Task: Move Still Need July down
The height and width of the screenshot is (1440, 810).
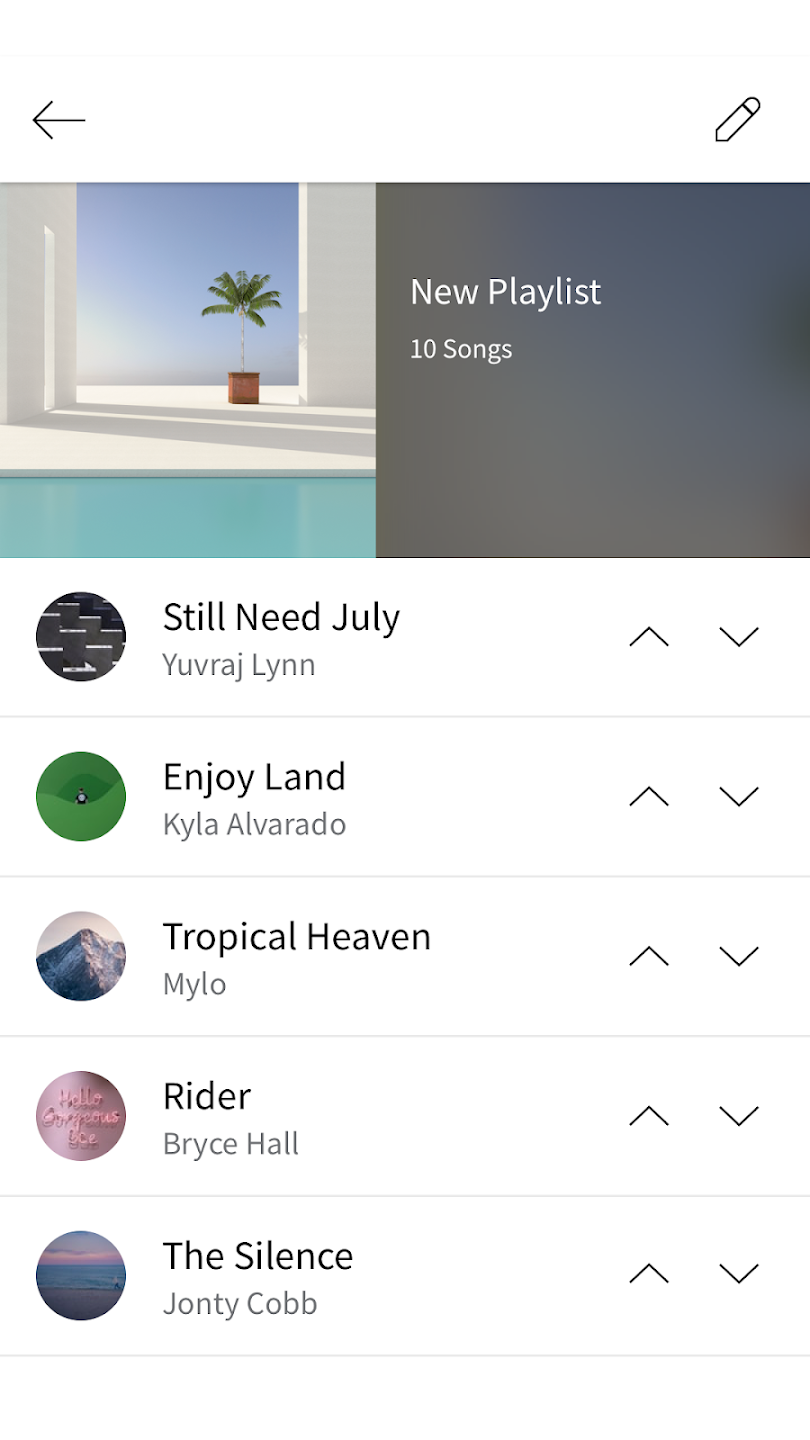Action: (x=739, y=637)
